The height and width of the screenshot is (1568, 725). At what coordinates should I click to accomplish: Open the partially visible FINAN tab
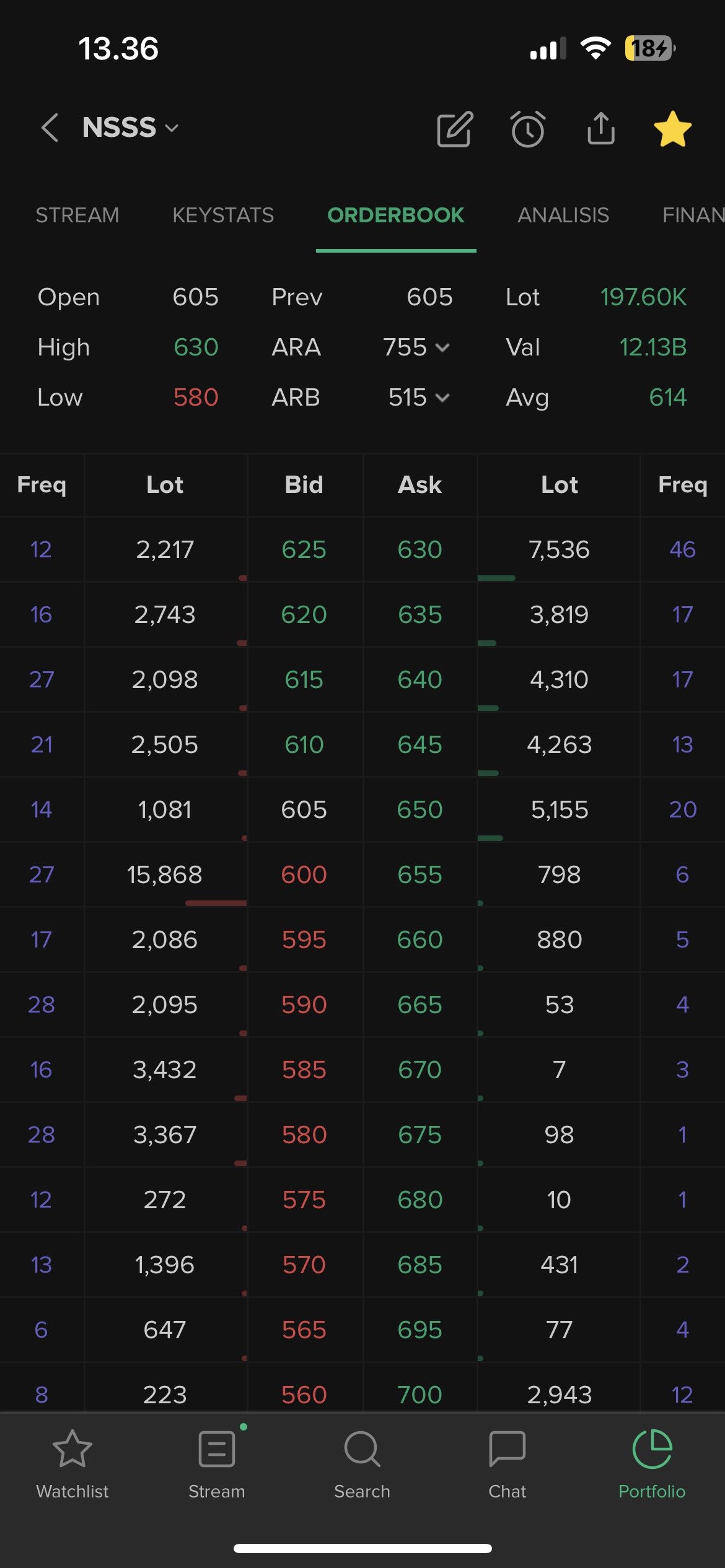coord(693,216)
